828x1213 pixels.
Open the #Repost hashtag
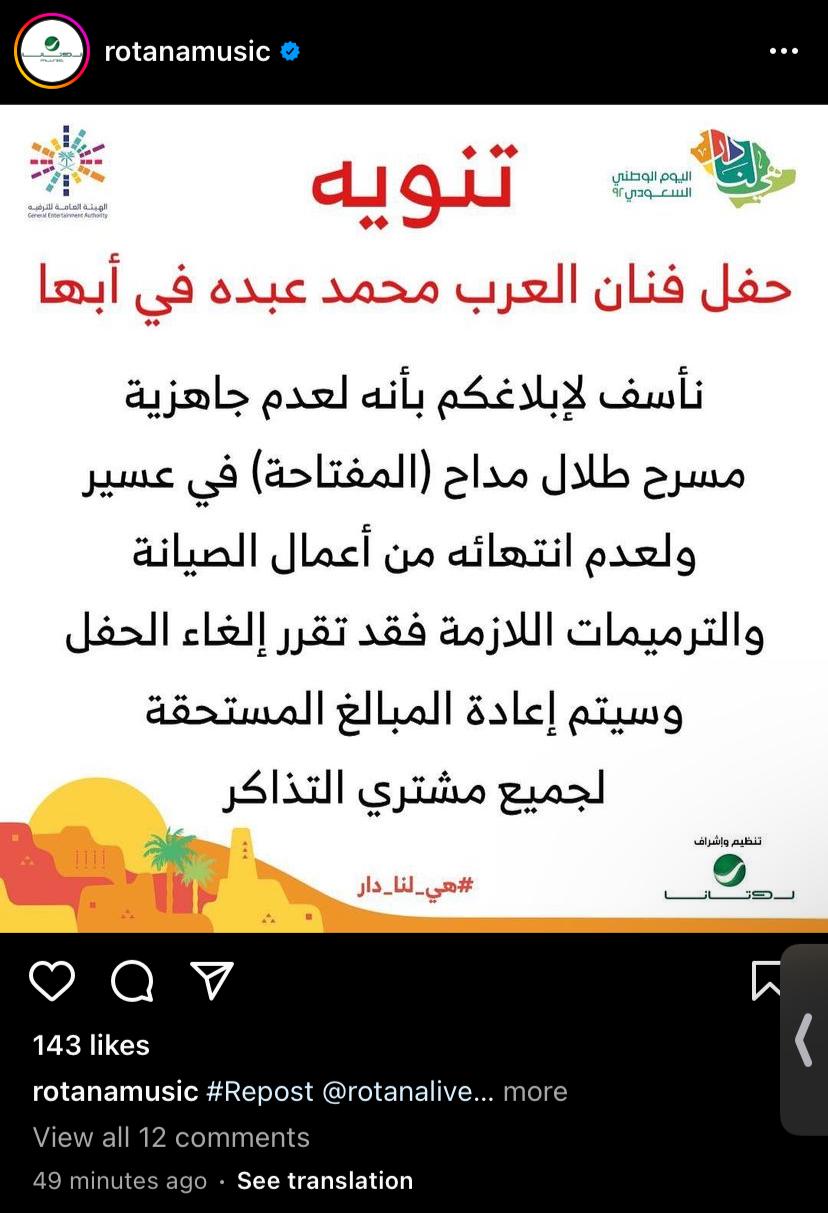[260, 1091]
